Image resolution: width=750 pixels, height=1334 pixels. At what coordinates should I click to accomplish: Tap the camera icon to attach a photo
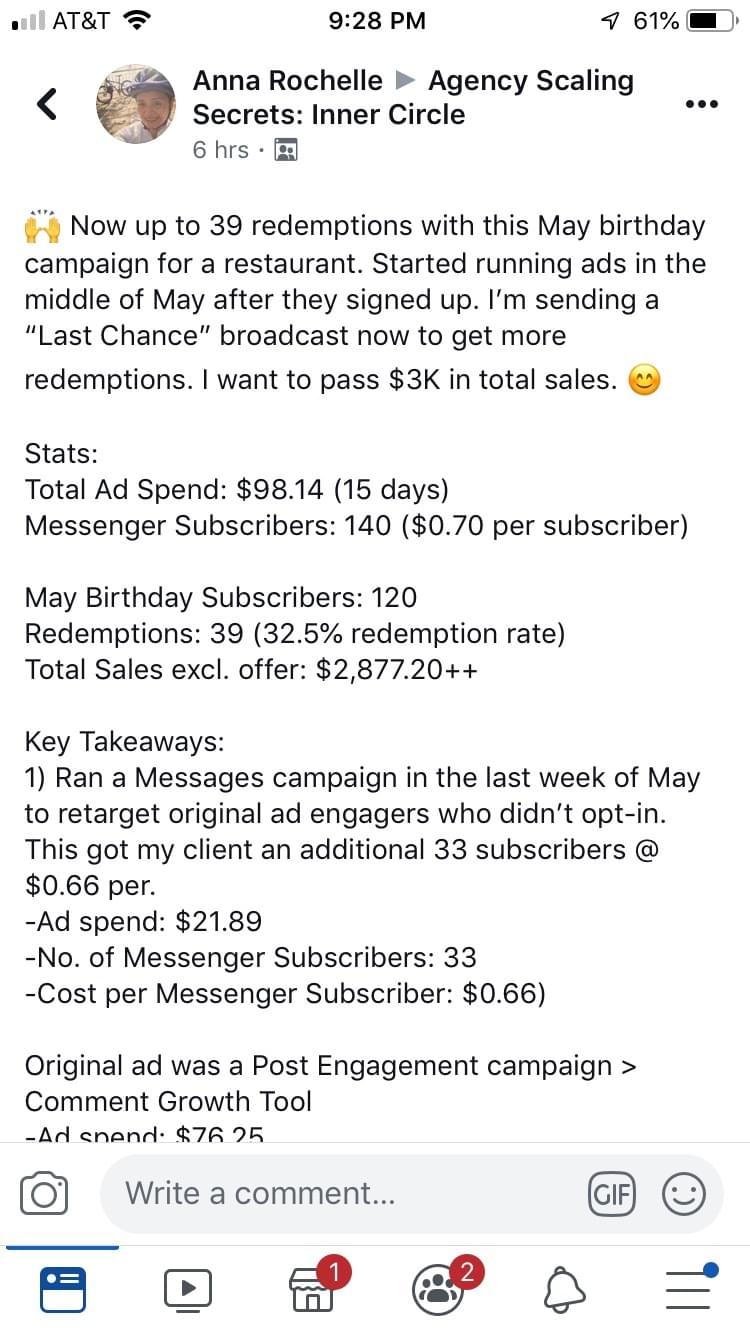click(x=44, y=1194)
